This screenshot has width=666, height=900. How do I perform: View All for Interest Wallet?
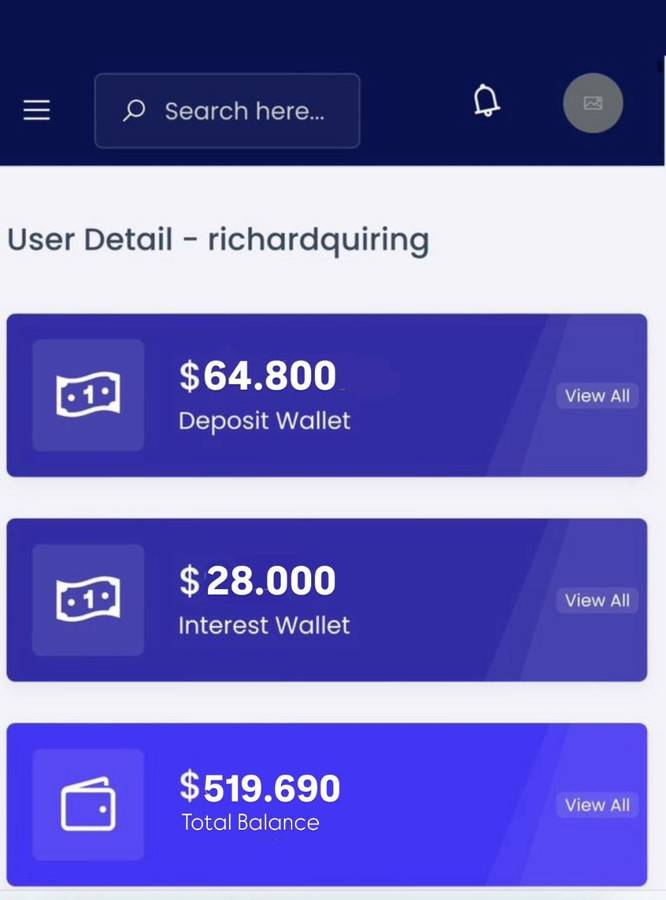597,600
